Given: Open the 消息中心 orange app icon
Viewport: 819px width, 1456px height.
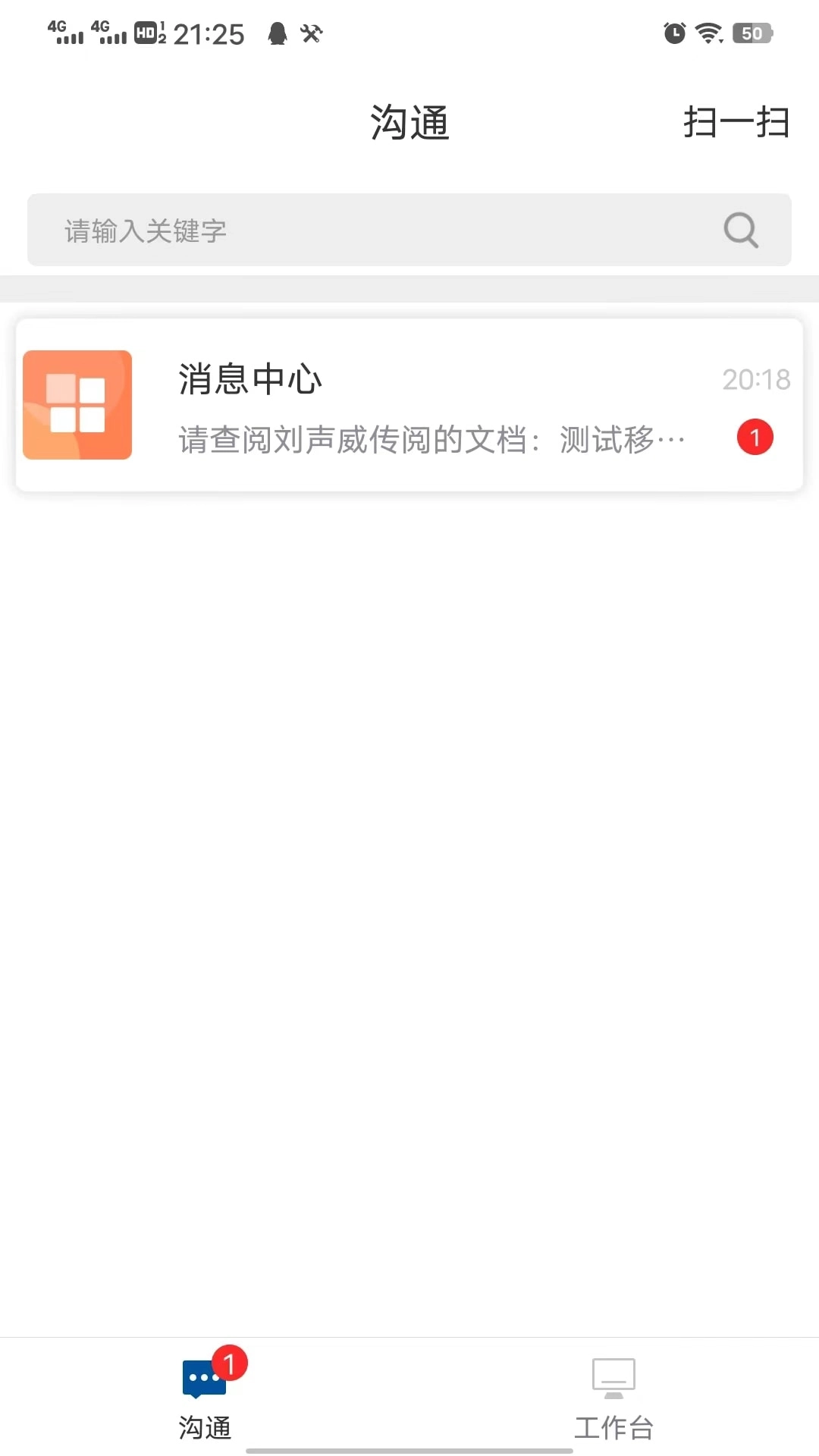Looking at the screenshot, I should (x=77, y=405).
